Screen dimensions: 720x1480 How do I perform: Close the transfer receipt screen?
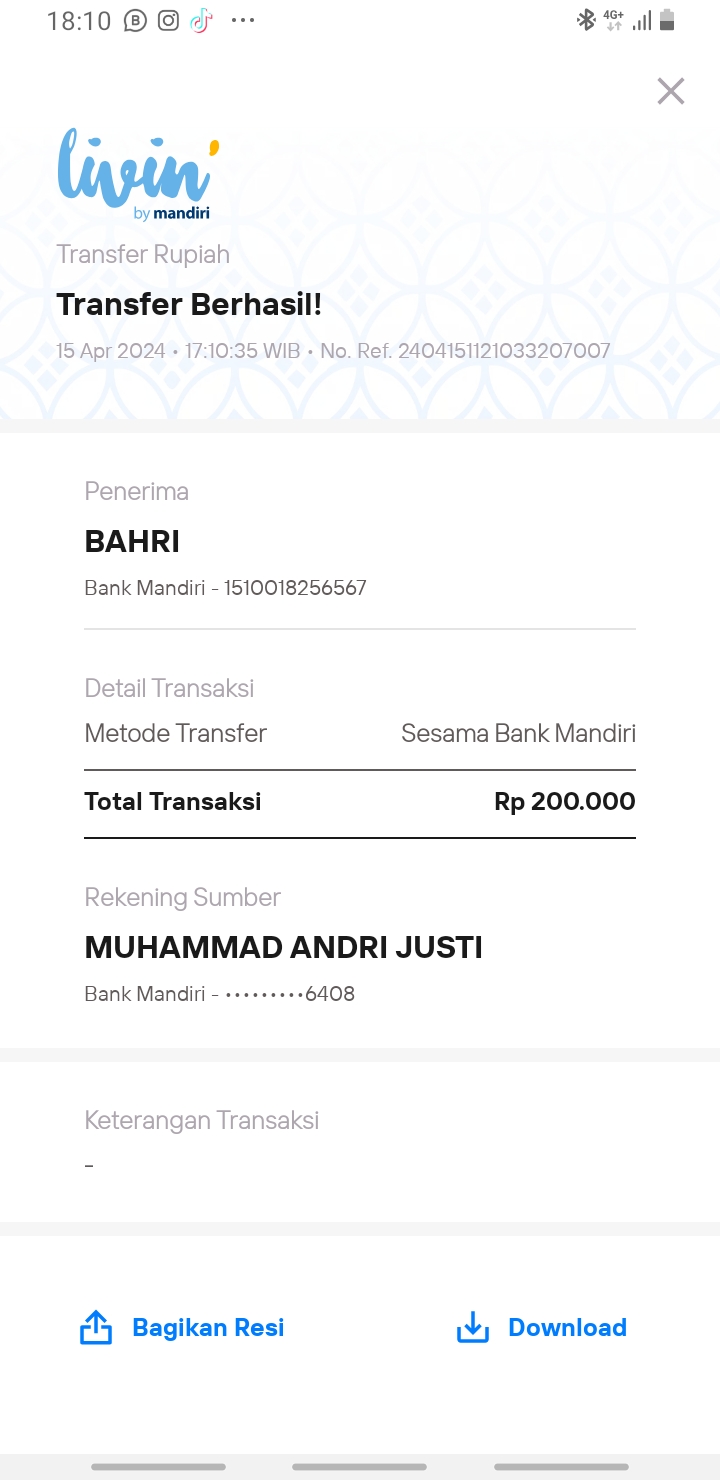[670, 91]
